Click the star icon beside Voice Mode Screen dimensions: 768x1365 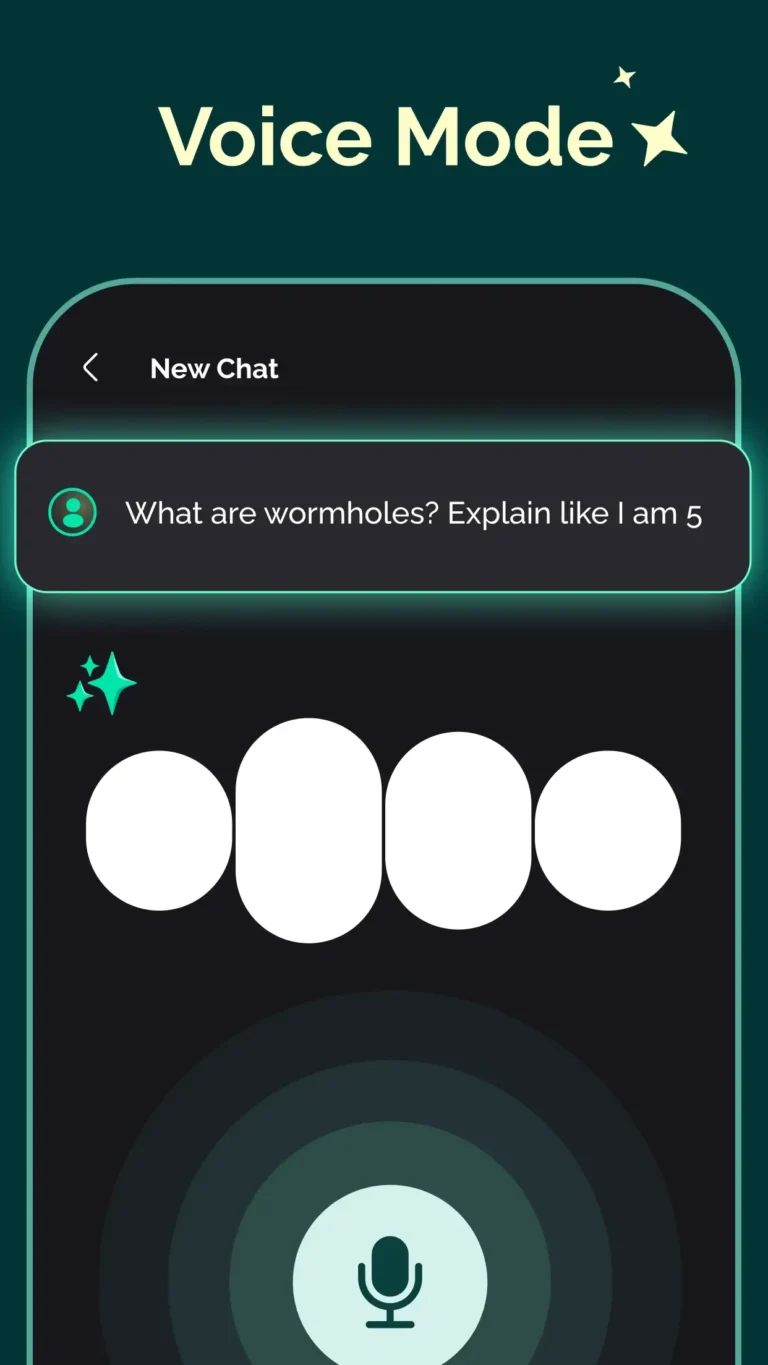[660, 138]
